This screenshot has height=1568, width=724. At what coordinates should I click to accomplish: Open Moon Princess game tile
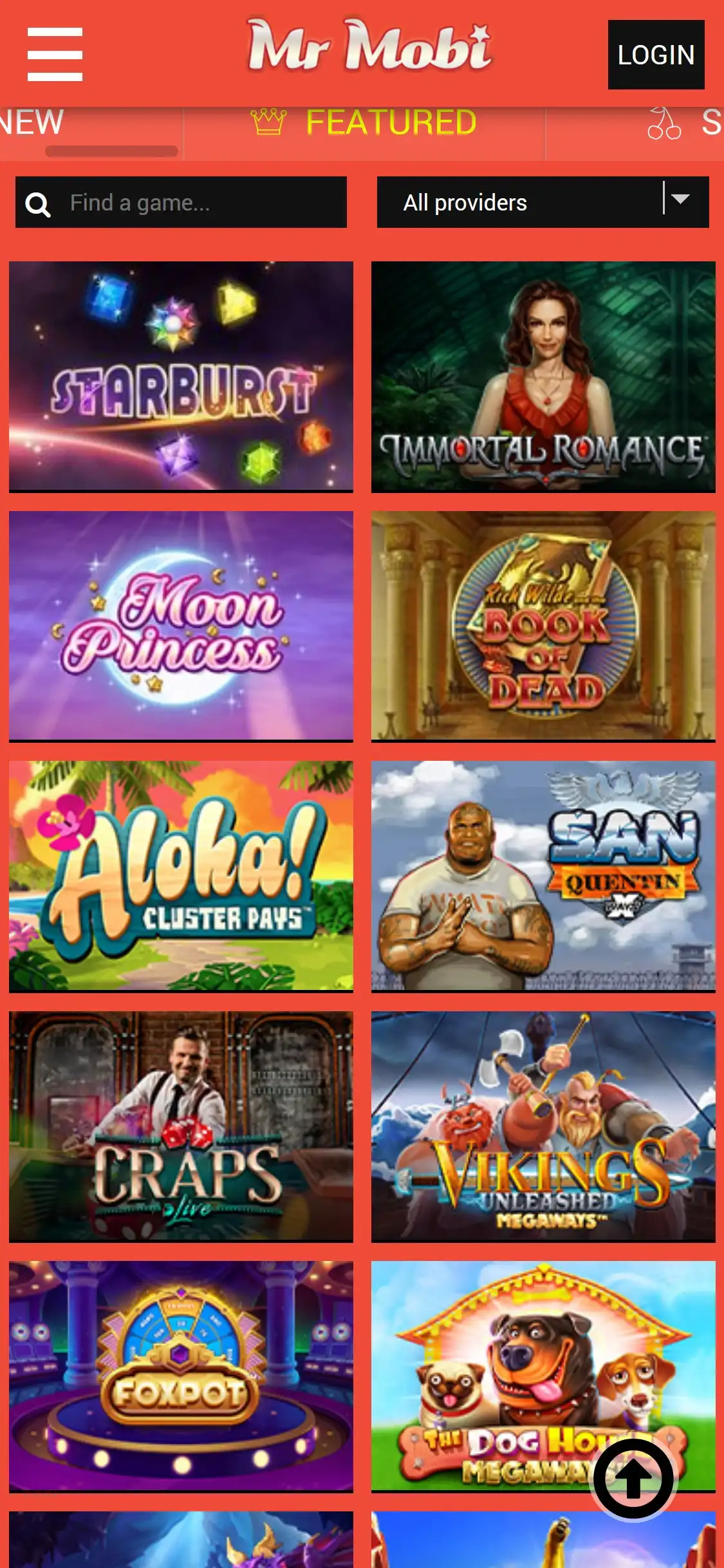[x=181, y=626]
